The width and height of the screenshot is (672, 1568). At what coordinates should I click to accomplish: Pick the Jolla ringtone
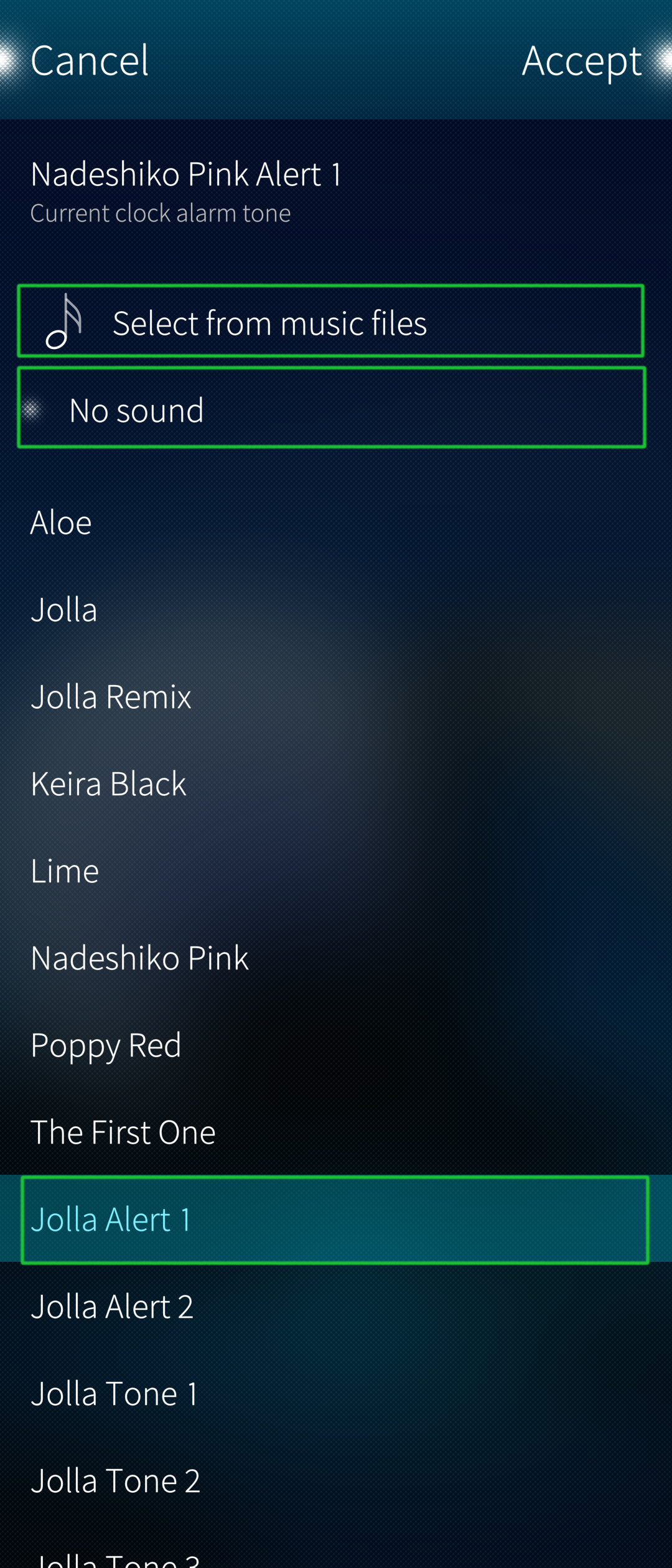coord(64,609)
